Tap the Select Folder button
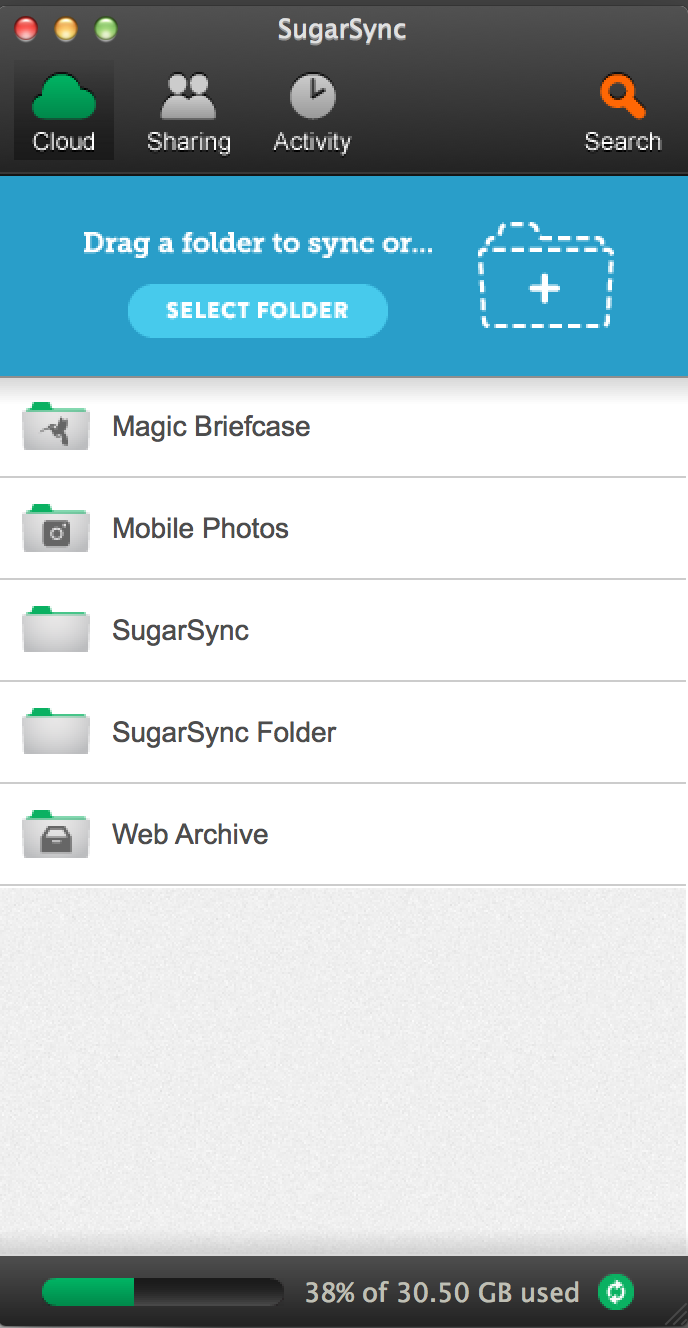This screenshot has width=688, height=1328. coord(257,310)
